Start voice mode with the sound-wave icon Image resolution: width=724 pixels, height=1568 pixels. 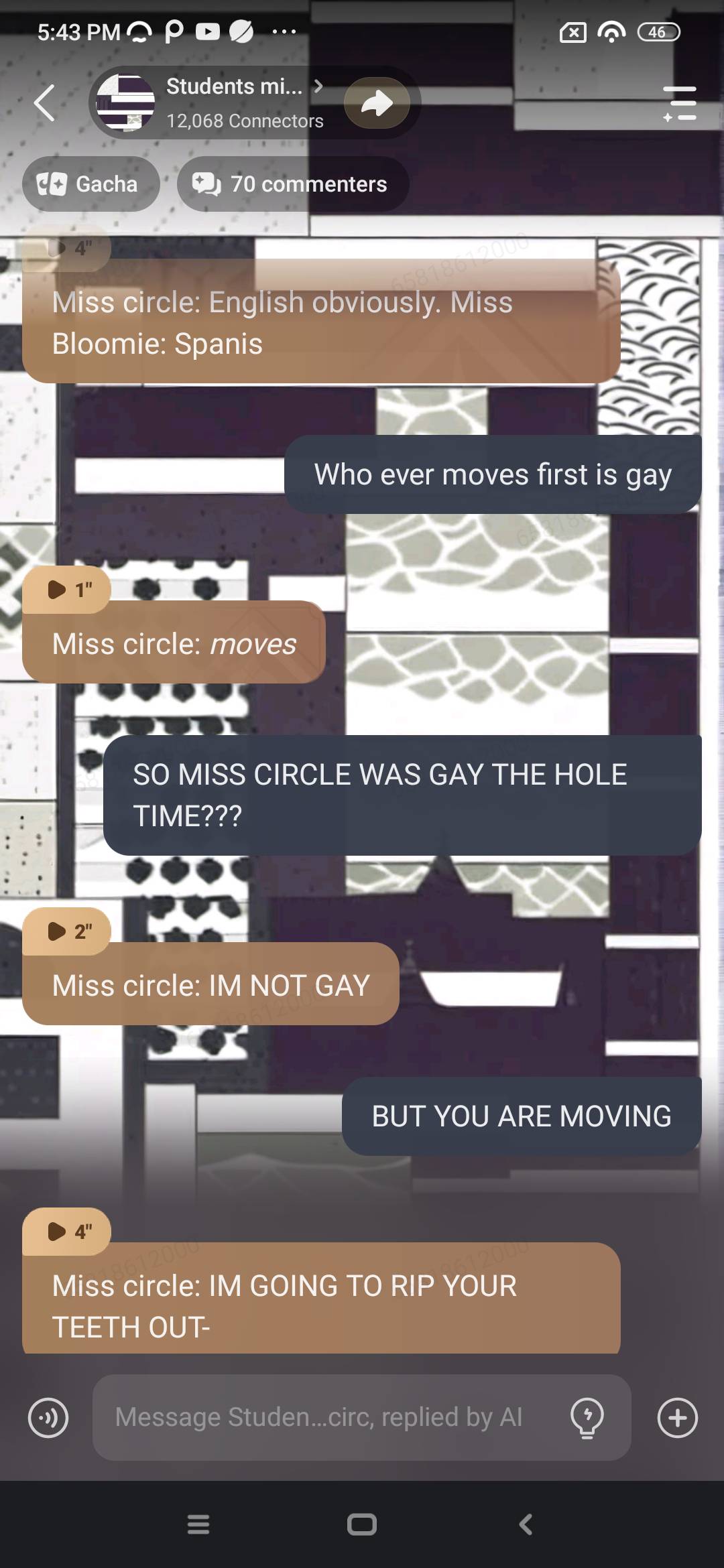tap(48, 1417)
